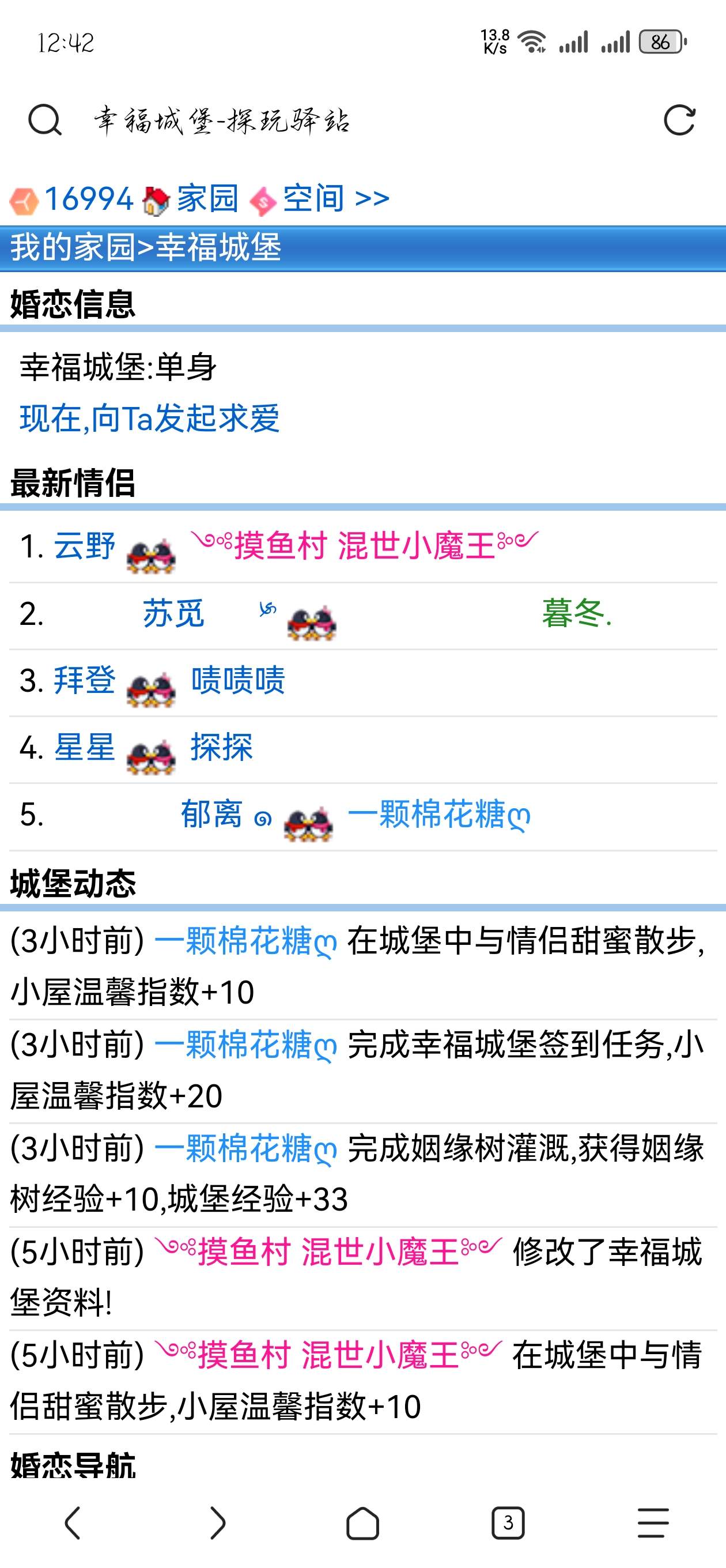Screen dimensions: 726x1568
Task: Open 拜登's profile link
Action: point(84,680)
